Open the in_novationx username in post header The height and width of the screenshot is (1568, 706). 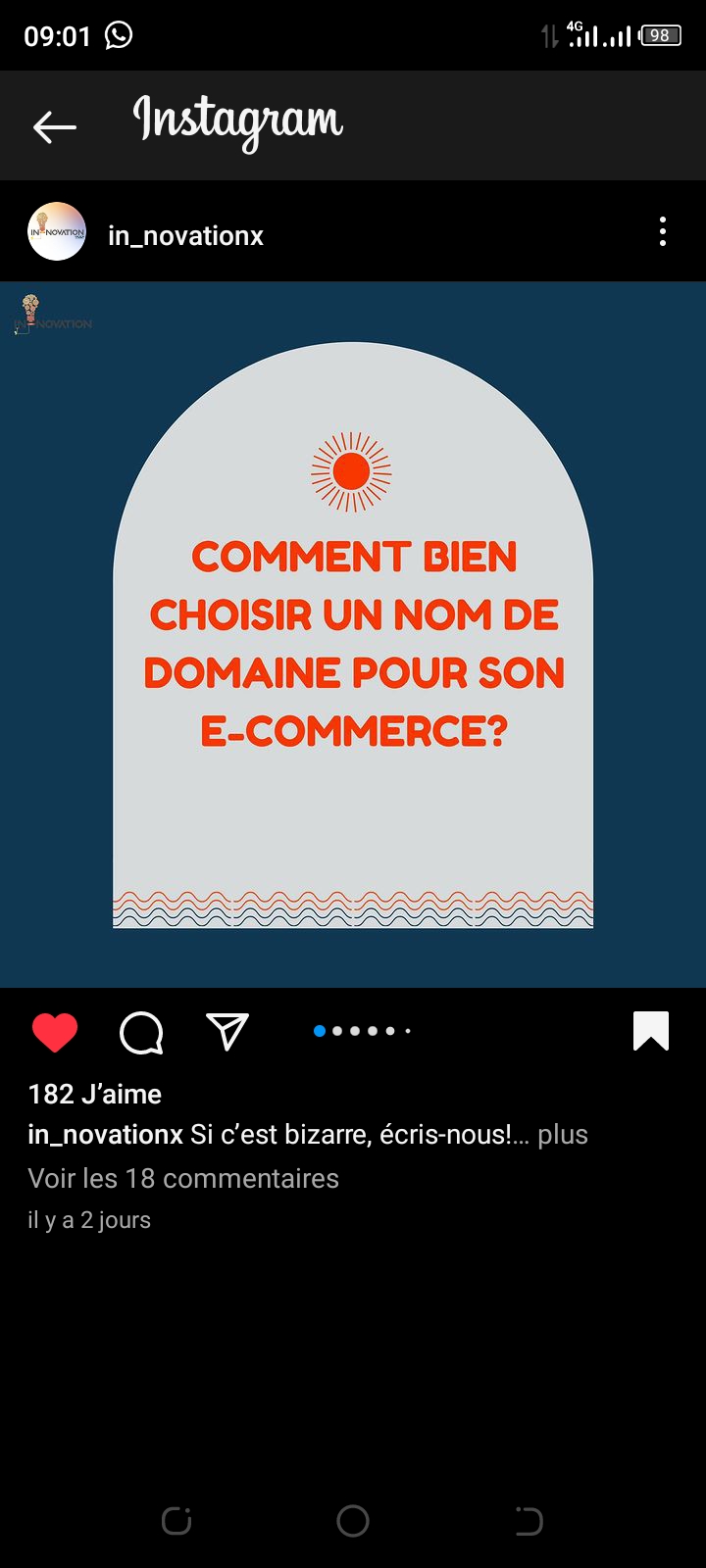pyautogui.click(x=185, y=236)
